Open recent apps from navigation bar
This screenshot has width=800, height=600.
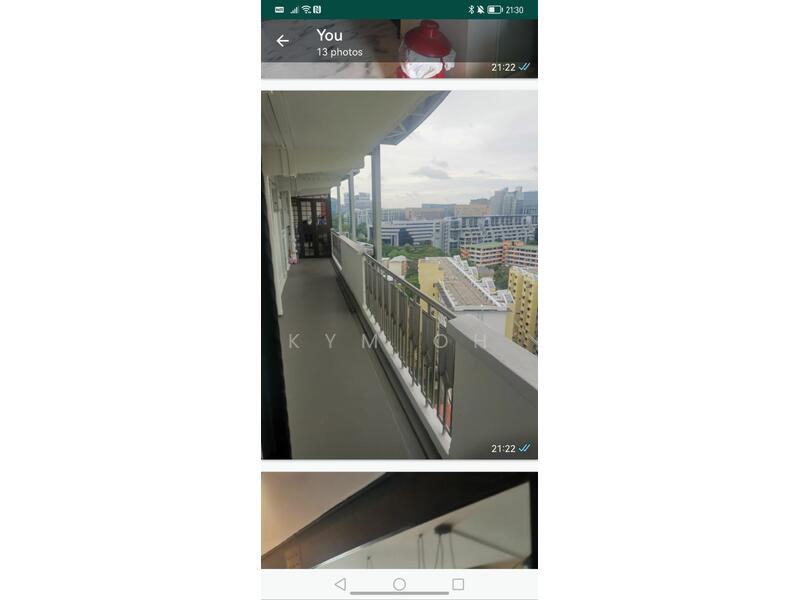pos(458,584)
